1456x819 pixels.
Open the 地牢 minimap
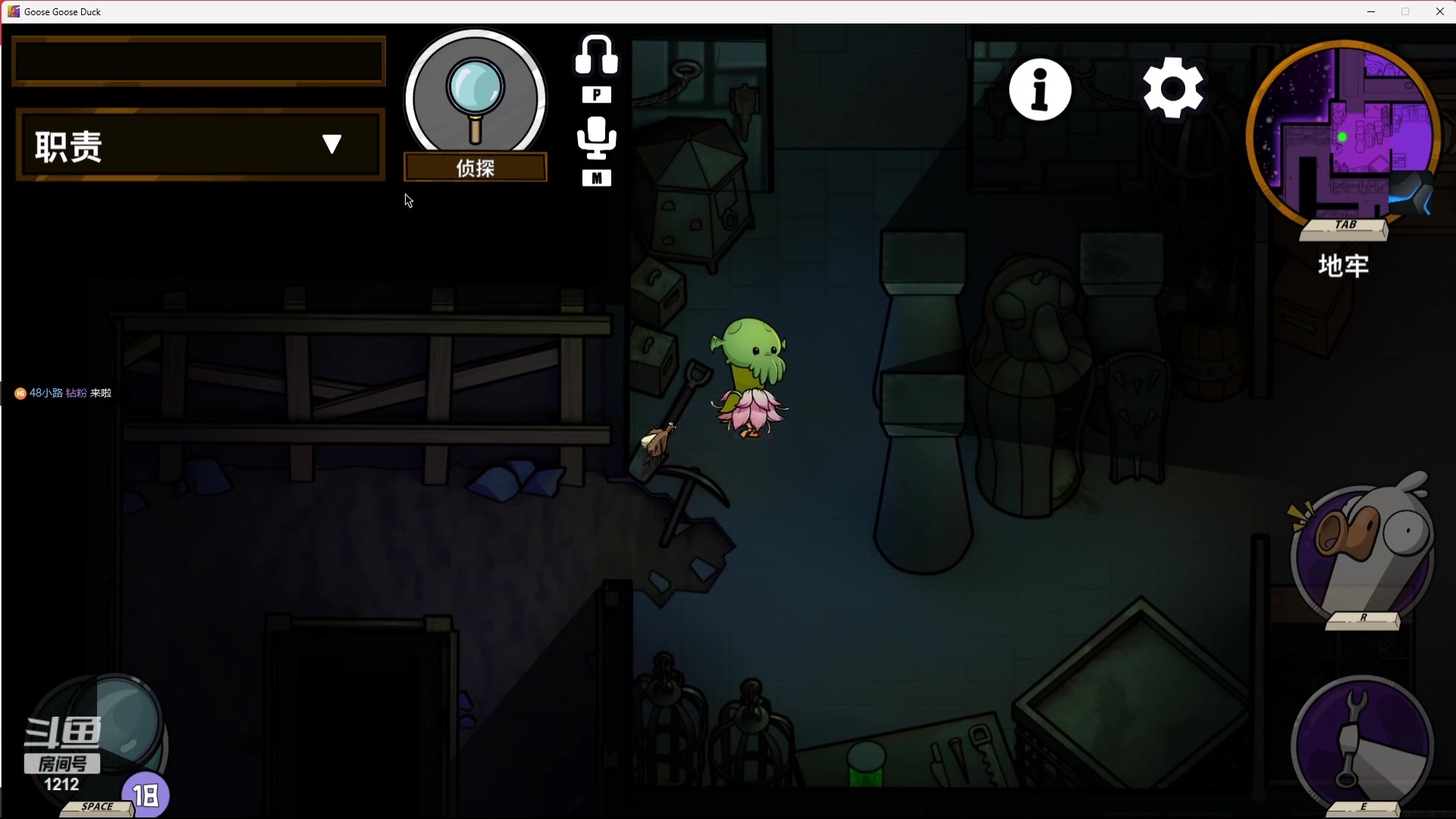[1343, 136]
